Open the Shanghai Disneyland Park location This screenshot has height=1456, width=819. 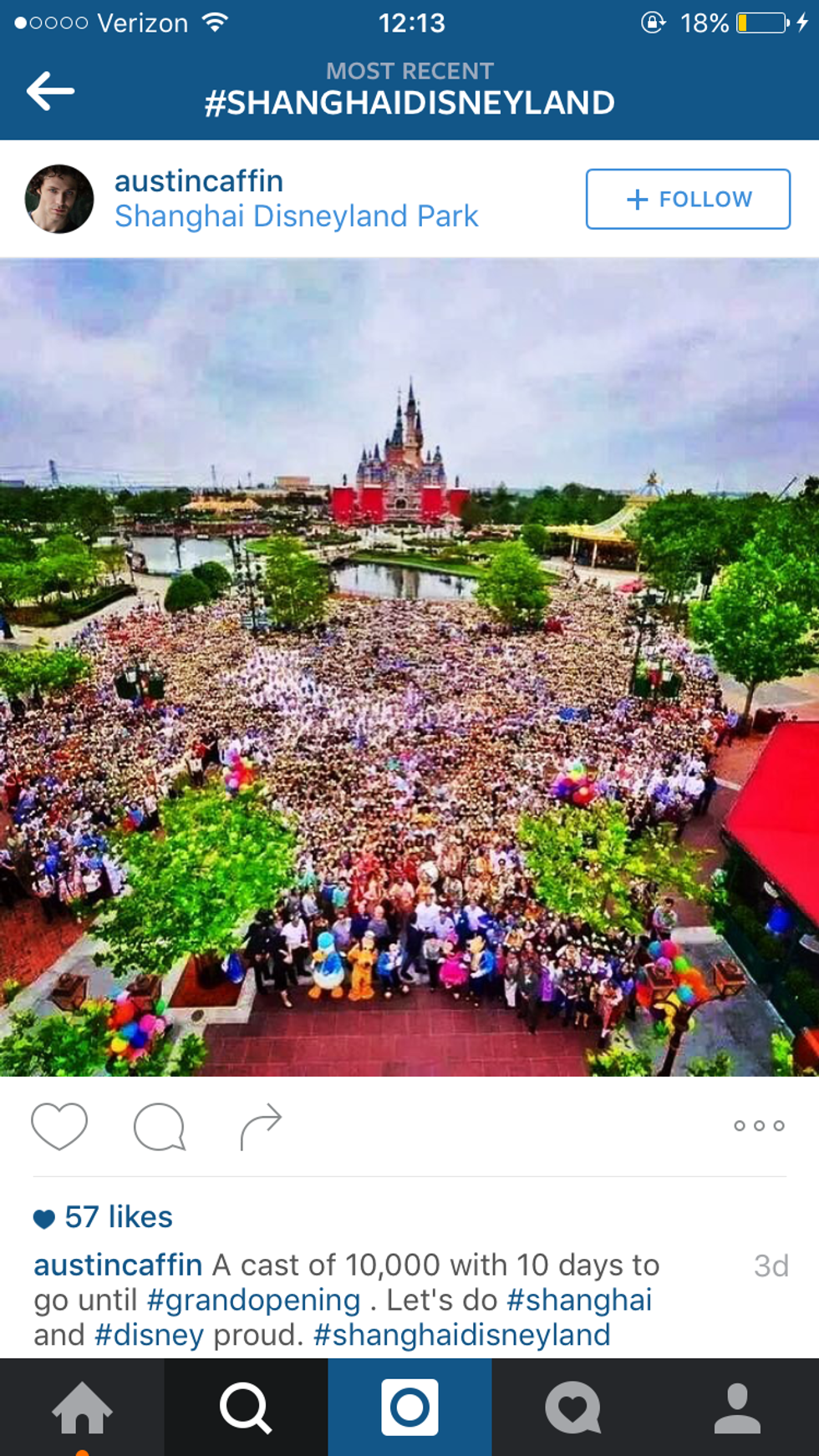click(296, 216)
